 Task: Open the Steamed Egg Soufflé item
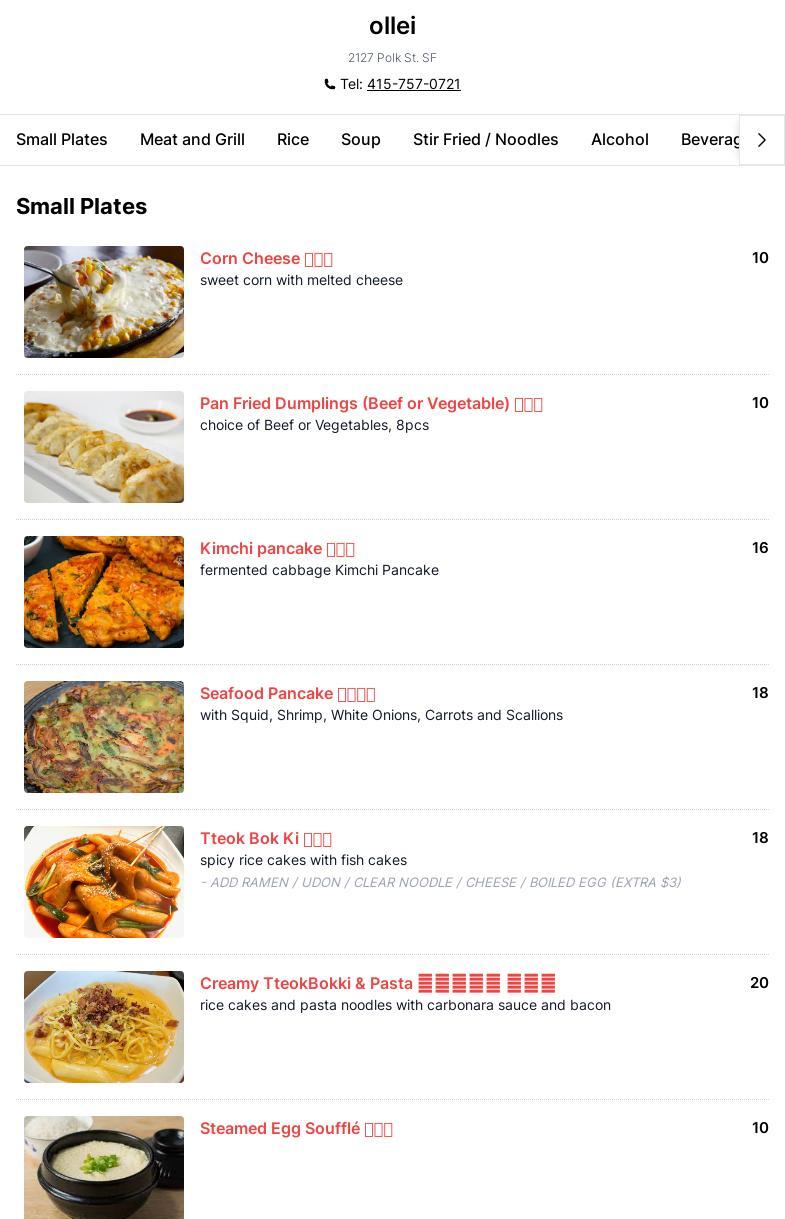(296, 1128)
